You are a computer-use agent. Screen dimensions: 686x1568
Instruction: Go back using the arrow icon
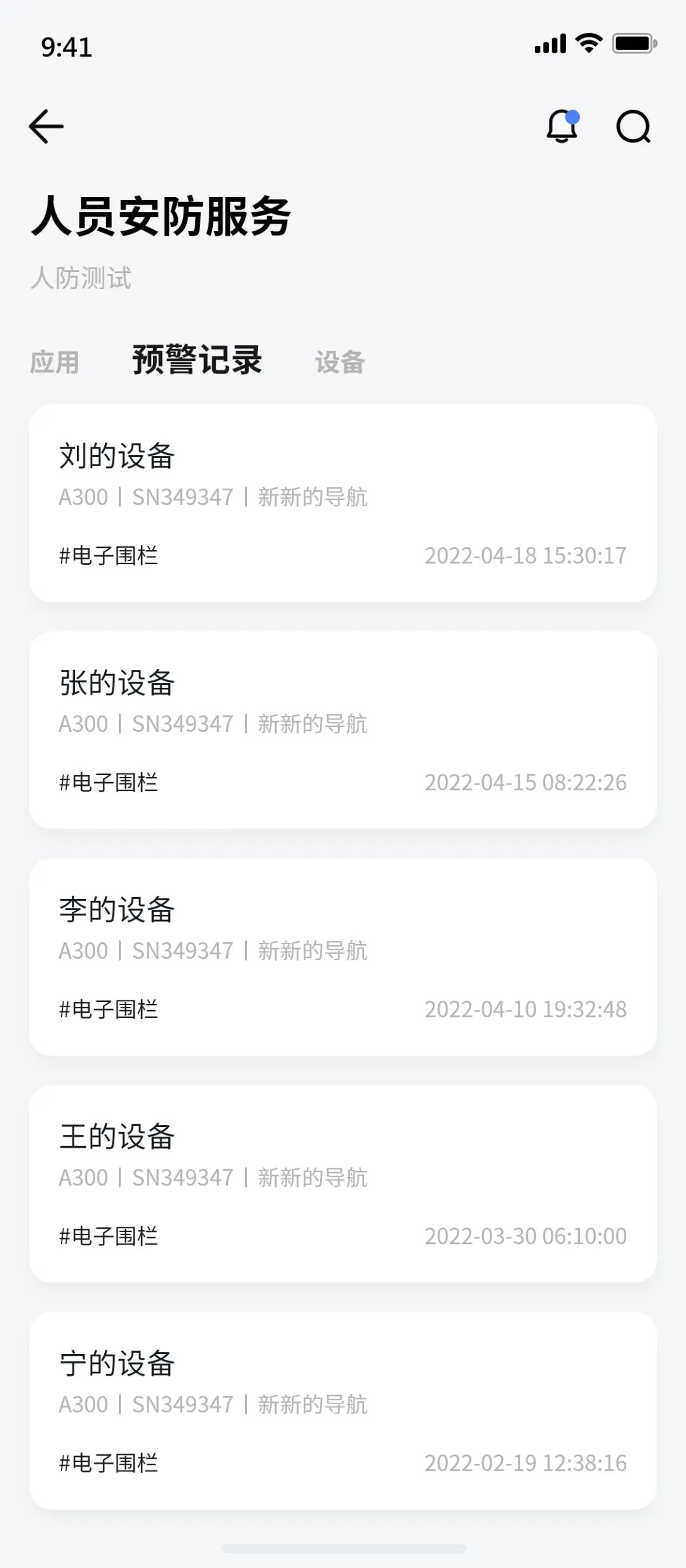46,126
